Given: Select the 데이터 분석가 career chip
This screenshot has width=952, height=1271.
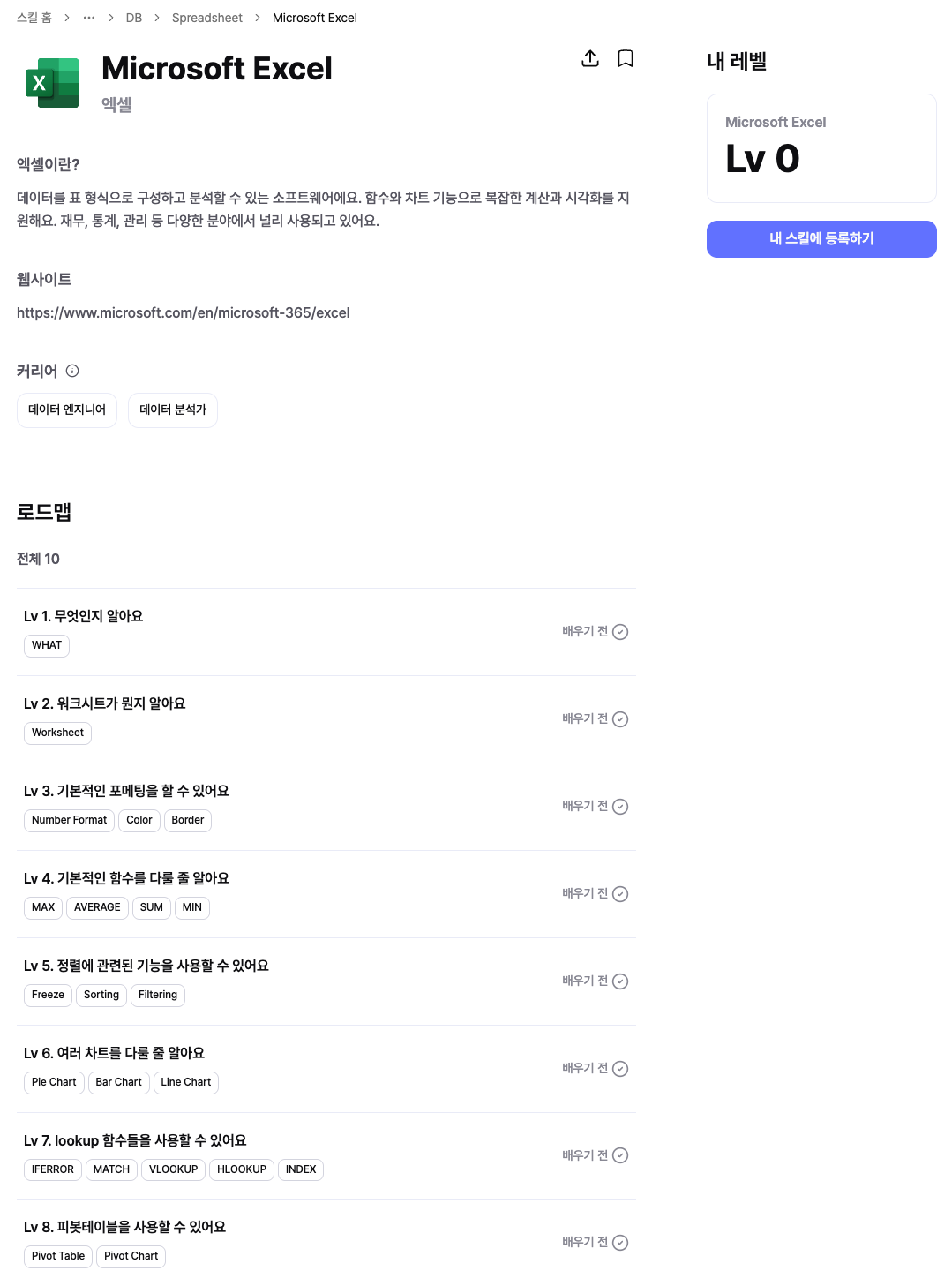Looking at the screenshot, I should 173,410.
